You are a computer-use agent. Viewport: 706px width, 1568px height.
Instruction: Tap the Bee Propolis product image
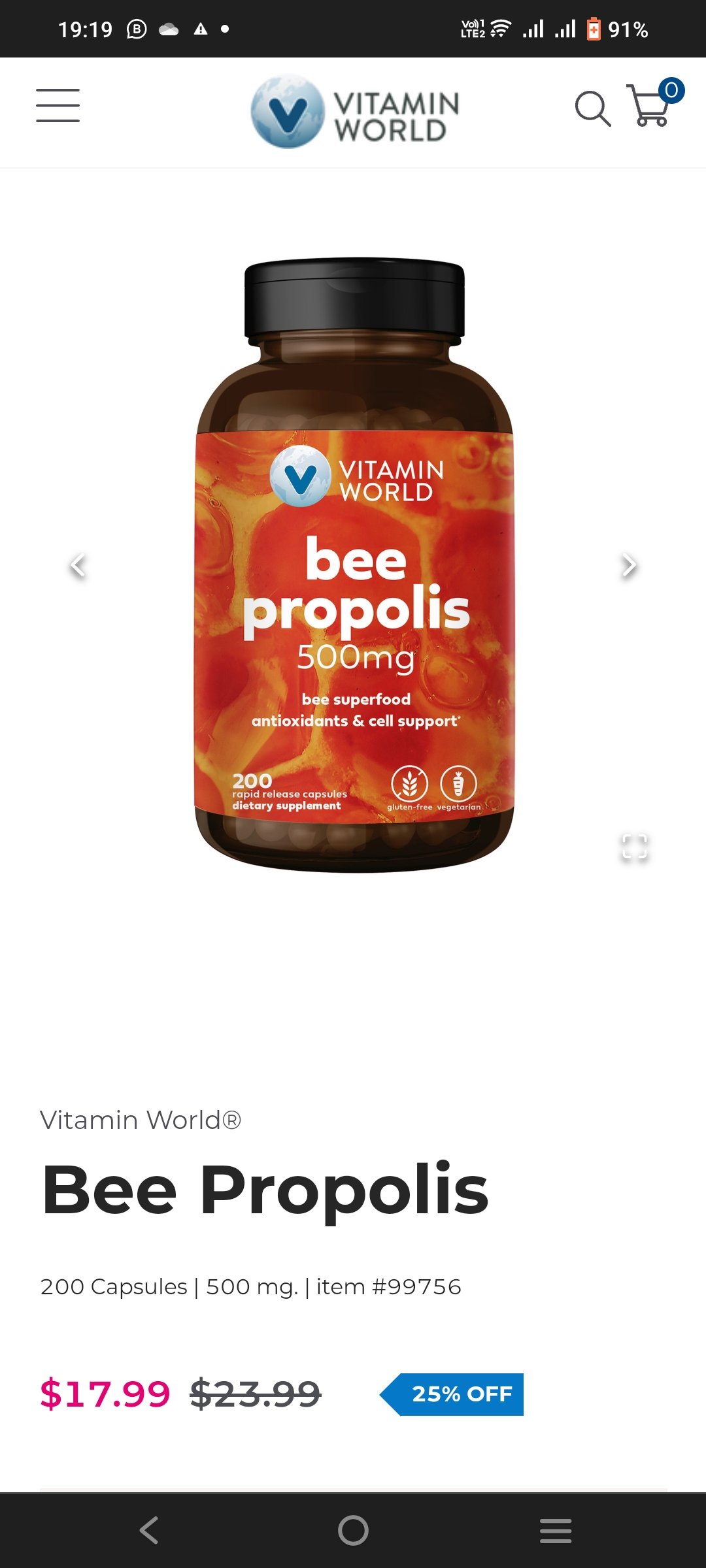point(354,565)
